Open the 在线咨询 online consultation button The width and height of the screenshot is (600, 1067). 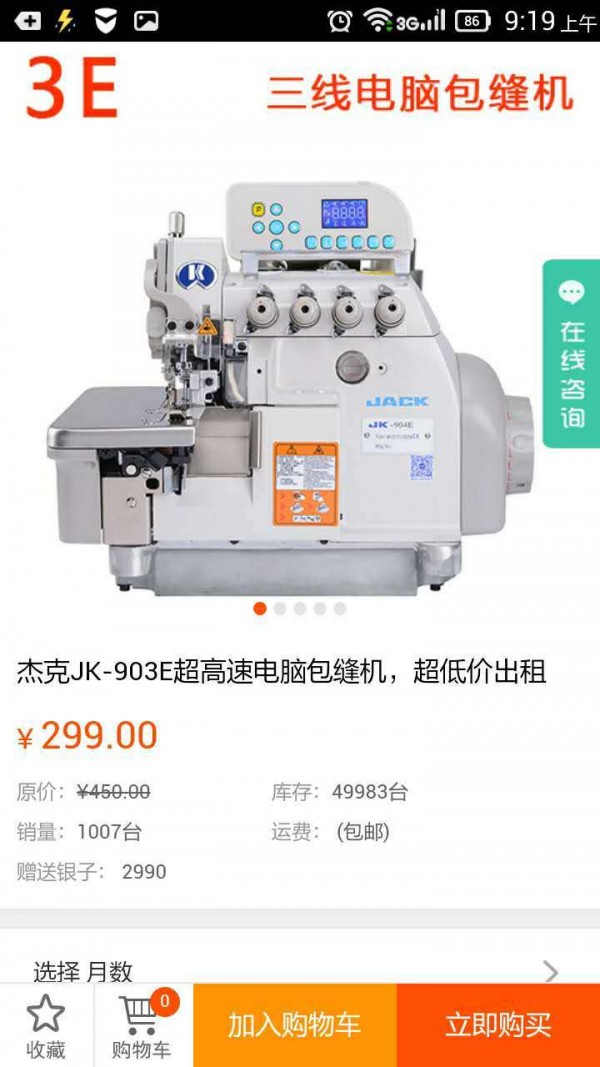click(572, 354)
